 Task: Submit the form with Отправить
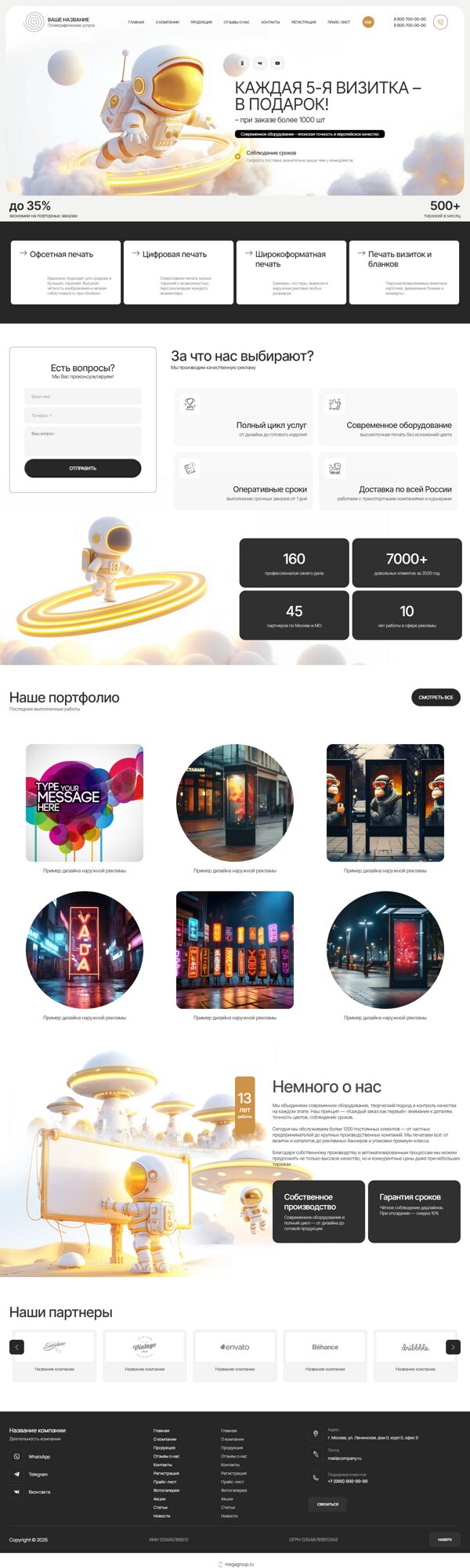coord(82,468)
